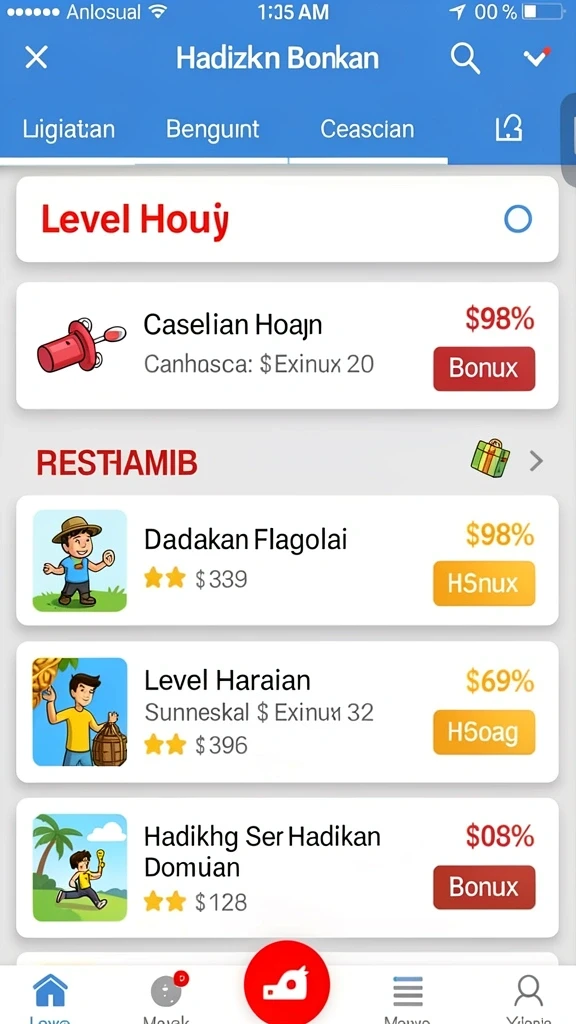The height and width of the screenshot is (1024, 576).
Task: Expand the RESTHAMIB section arrow
Action: coord(536,462)
